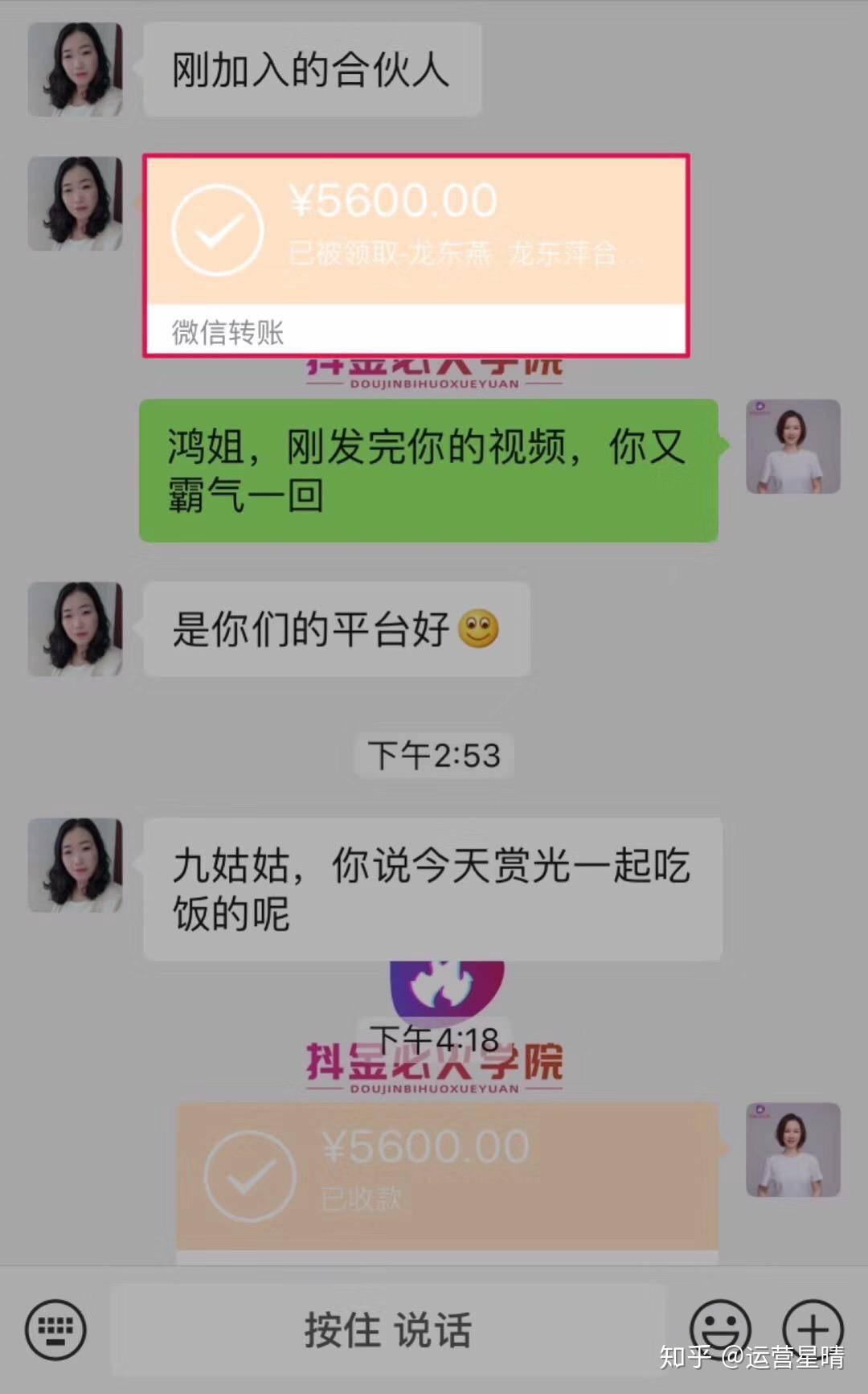The image size is (868, 1394).
Task: Tap the hold-to-talk voice button
Action: 387,1330
